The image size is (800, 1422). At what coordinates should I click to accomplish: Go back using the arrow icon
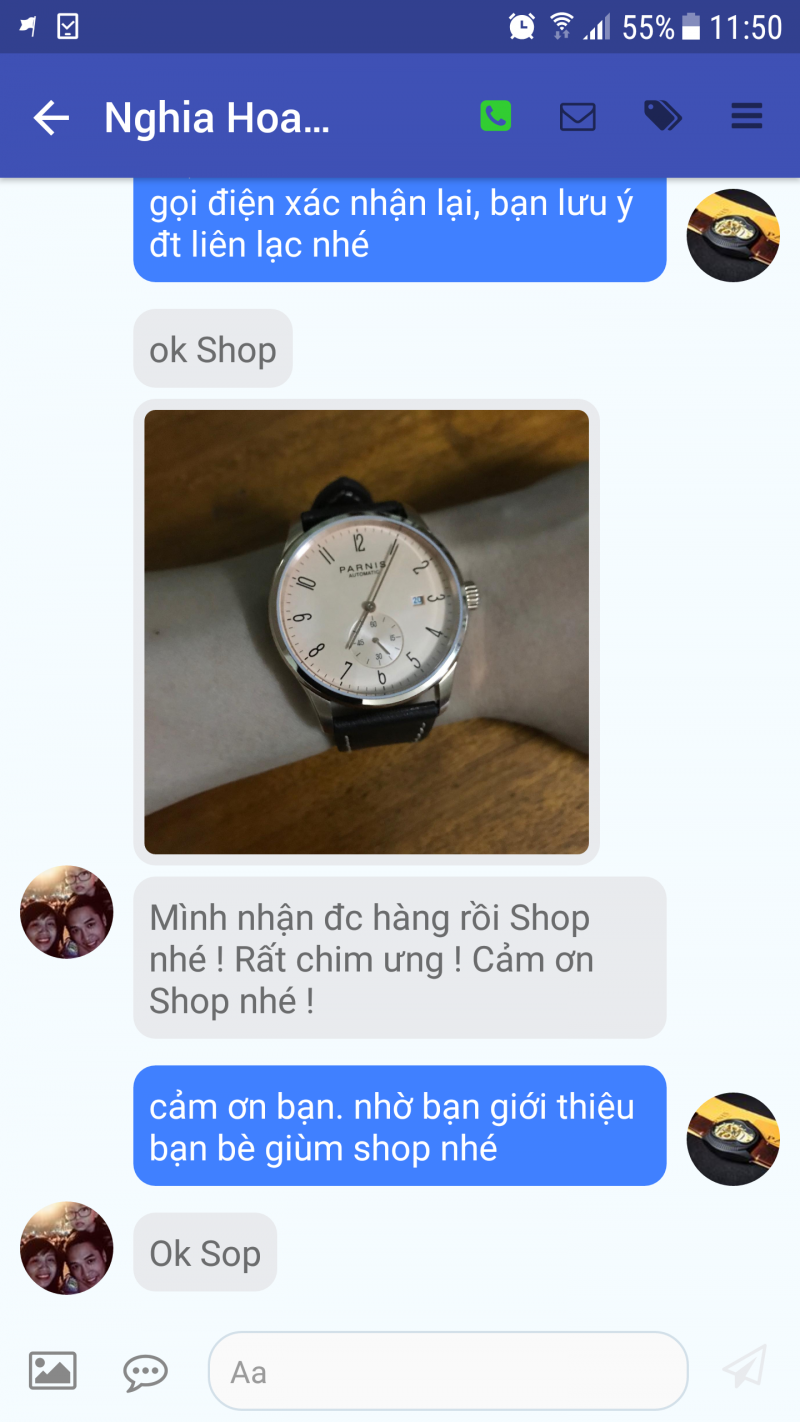coord(51,118)
